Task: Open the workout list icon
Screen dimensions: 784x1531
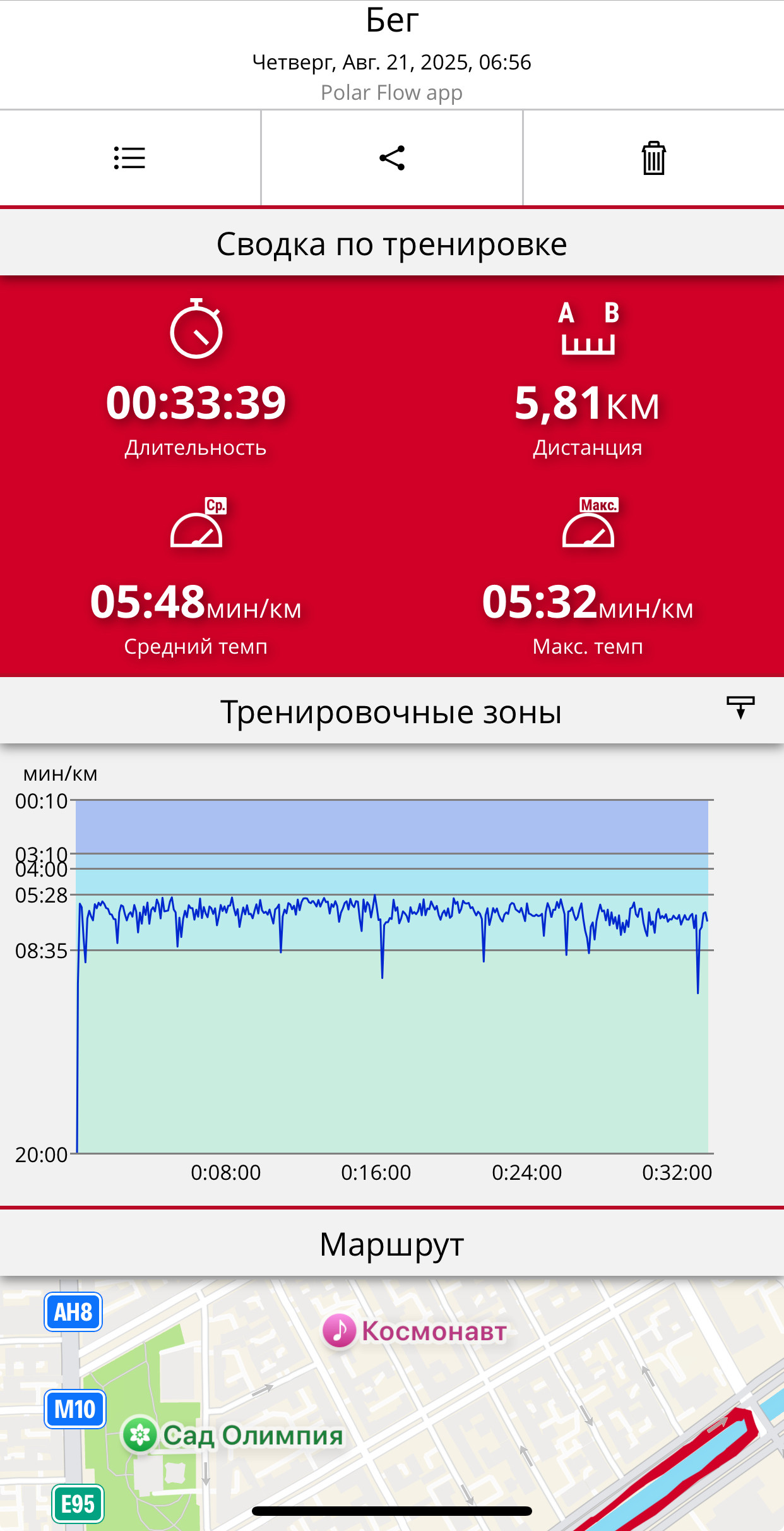Action: (x=129, y=158)
